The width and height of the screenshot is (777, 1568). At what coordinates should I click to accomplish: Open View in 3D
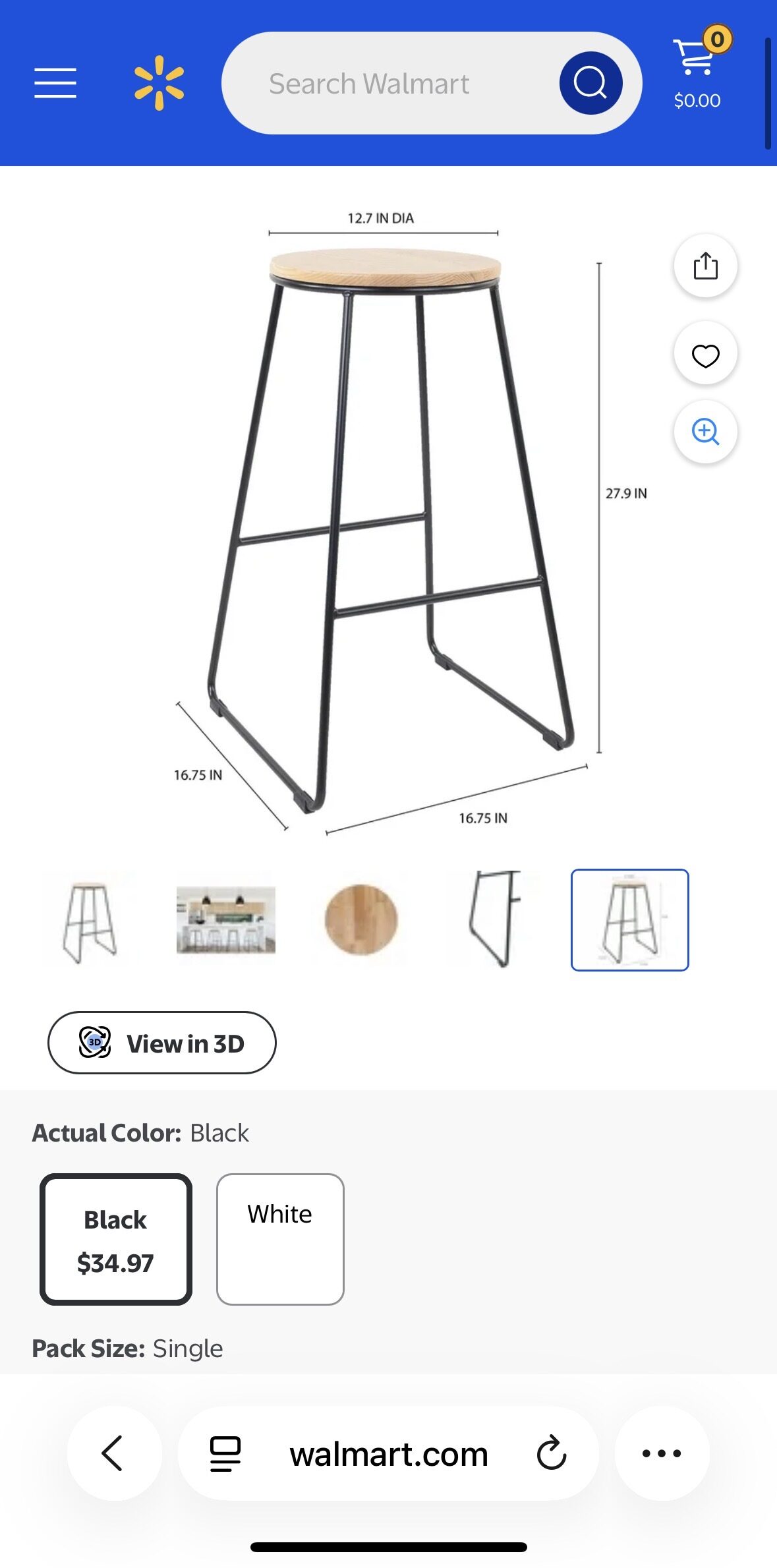[162, 1043]
